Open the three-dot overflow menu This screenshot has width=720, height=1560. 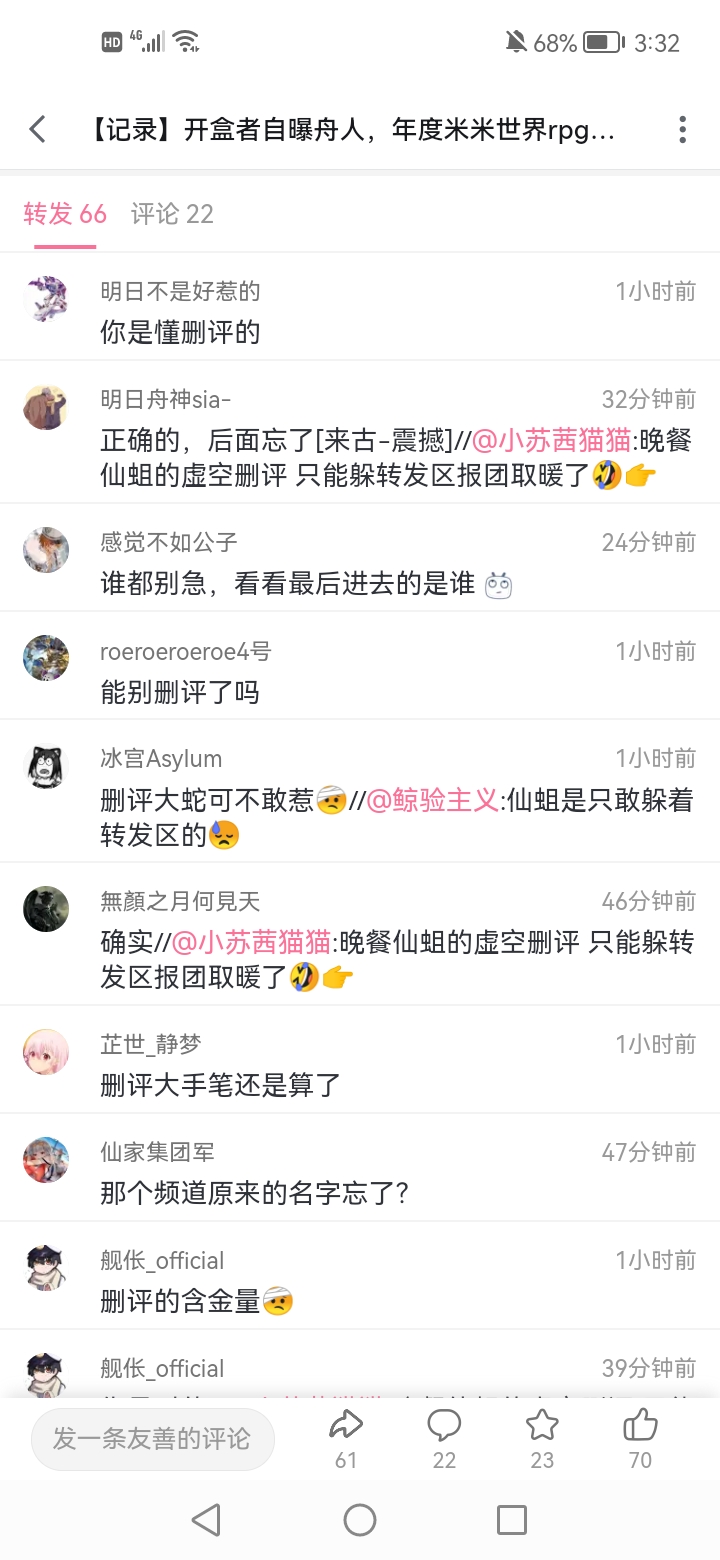[x=682, y=129]
